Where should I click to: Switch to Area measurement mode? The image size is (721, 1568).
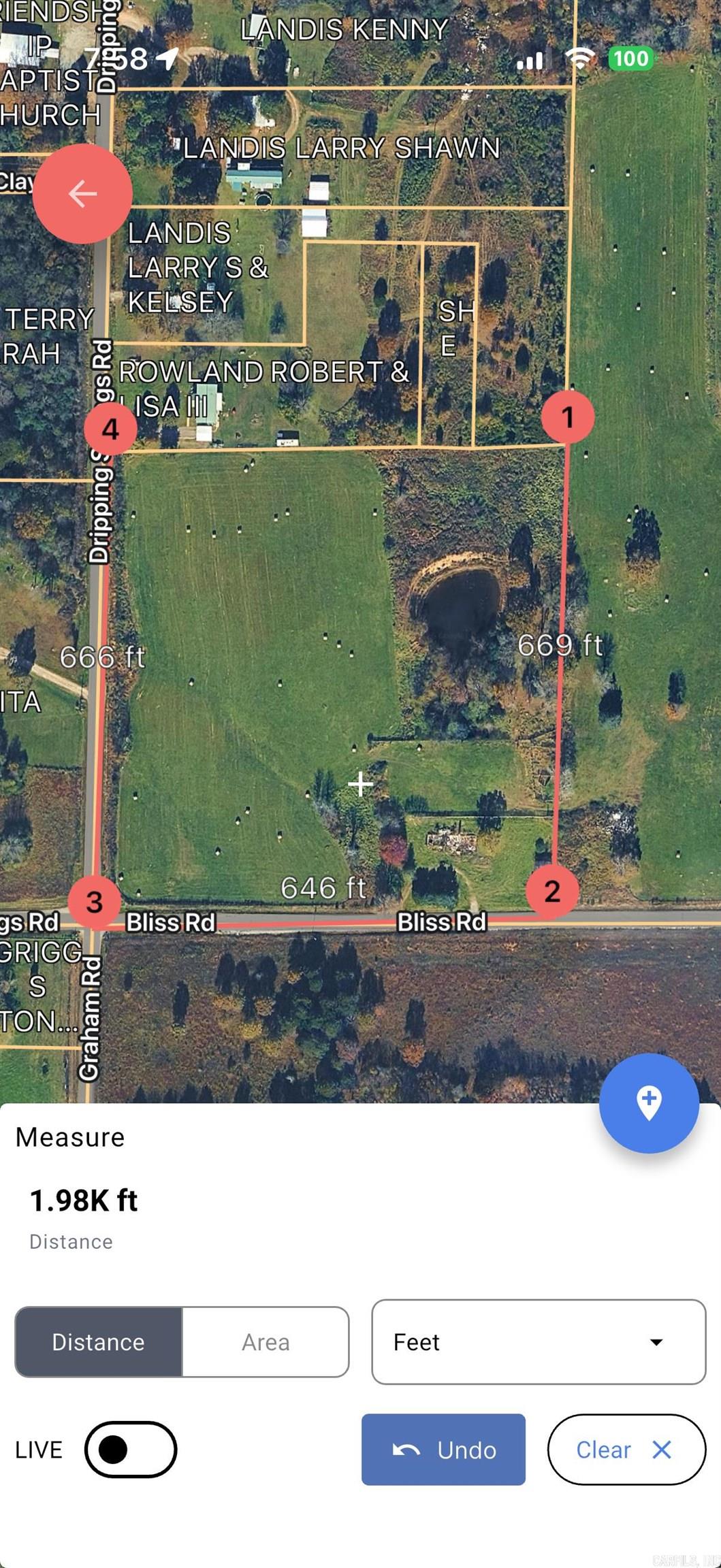(x=266, y=1341)
